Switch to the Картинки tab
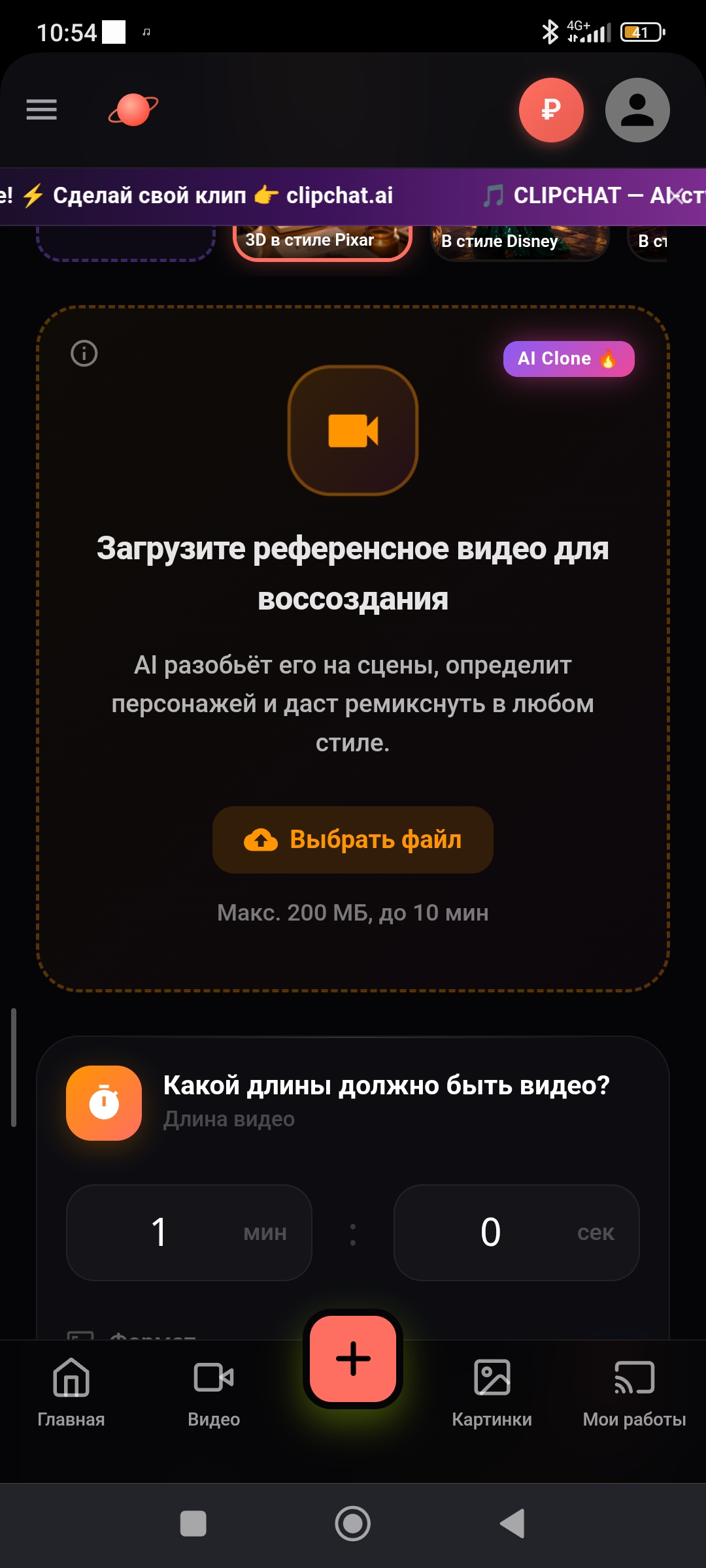The image size is (706, 1568). pyautogui.click(x=492, y=1392)
